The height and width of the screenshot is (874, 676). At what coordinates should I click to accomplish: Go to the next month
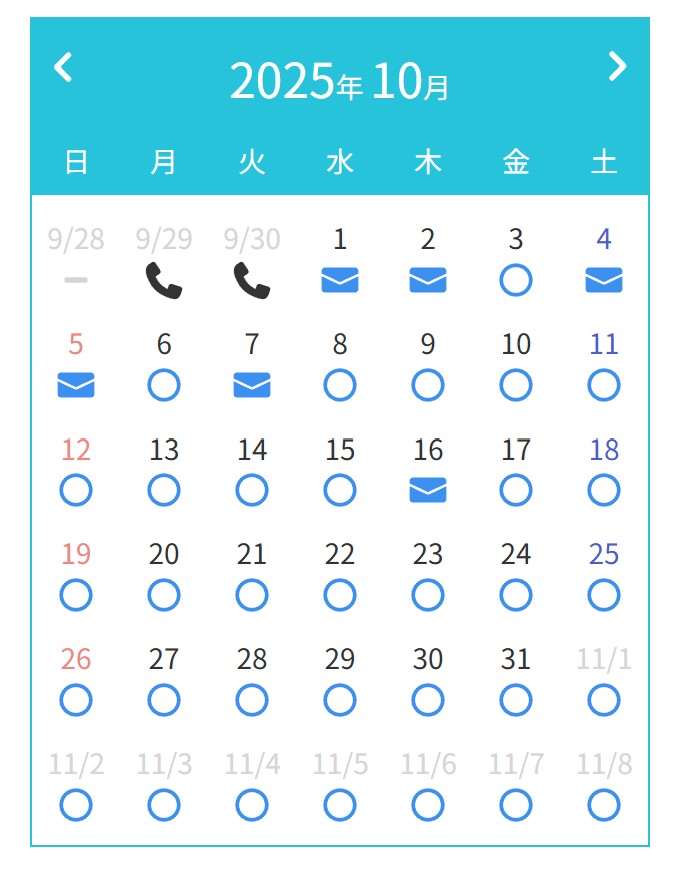[617, 67]
